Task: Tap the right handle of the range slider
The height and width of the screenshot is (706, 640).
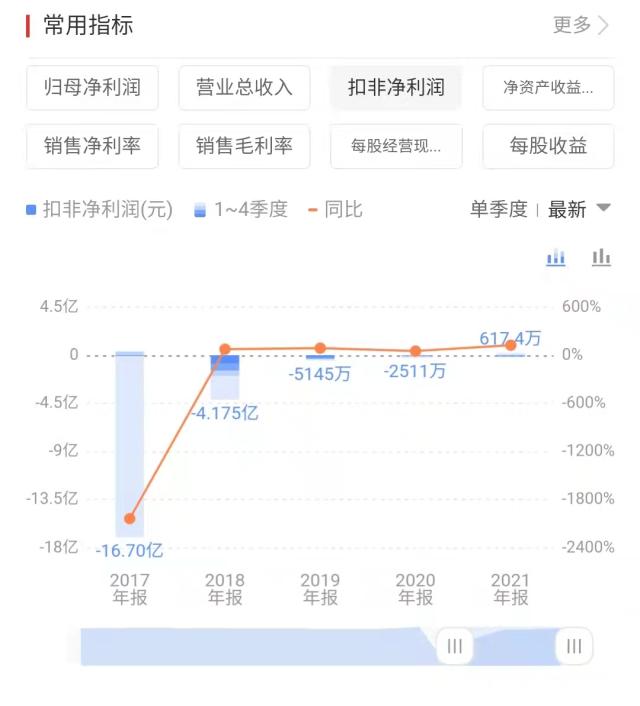Action: (574, 646)
